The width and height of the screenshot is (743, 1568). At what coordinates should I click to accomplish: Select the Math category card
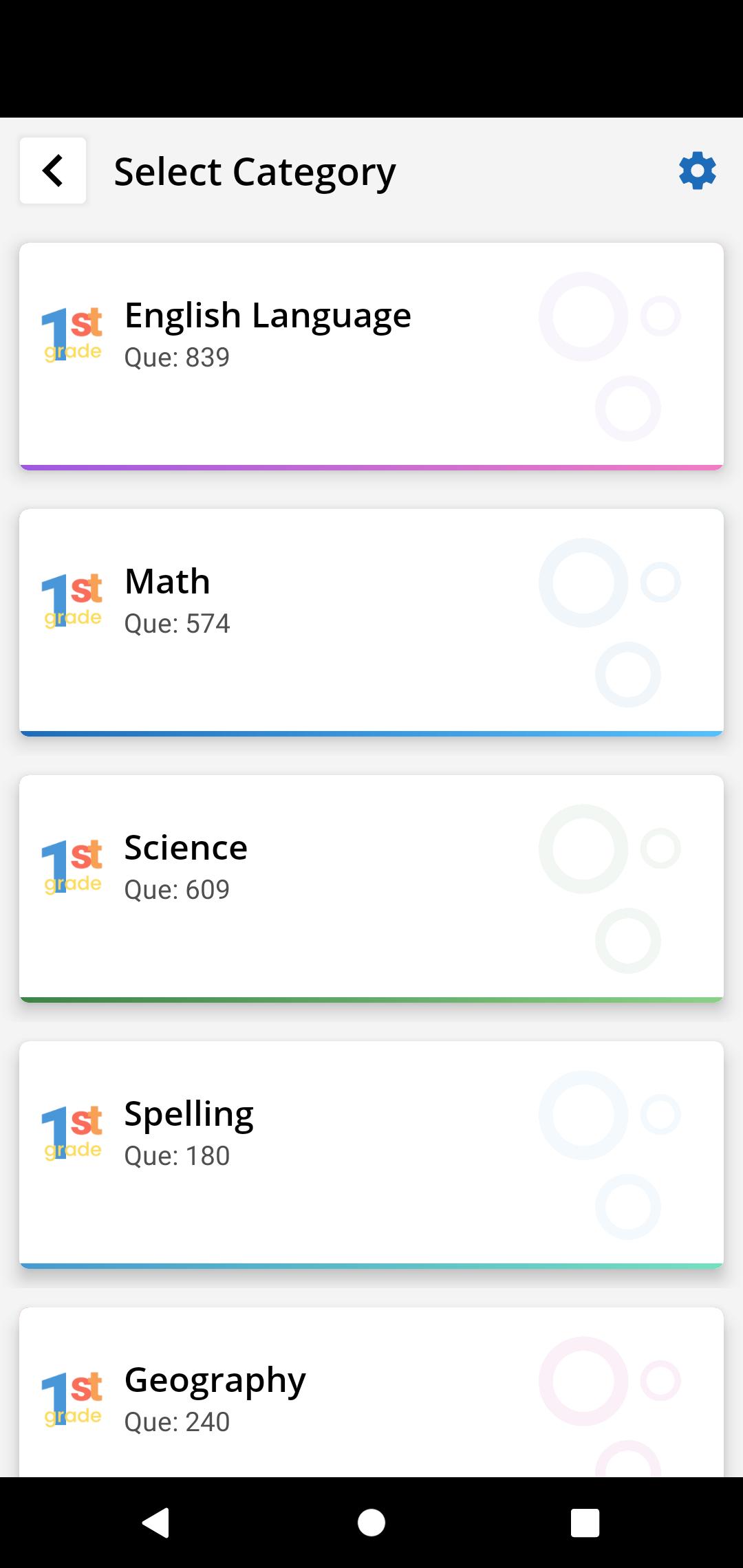coord(371,622)
